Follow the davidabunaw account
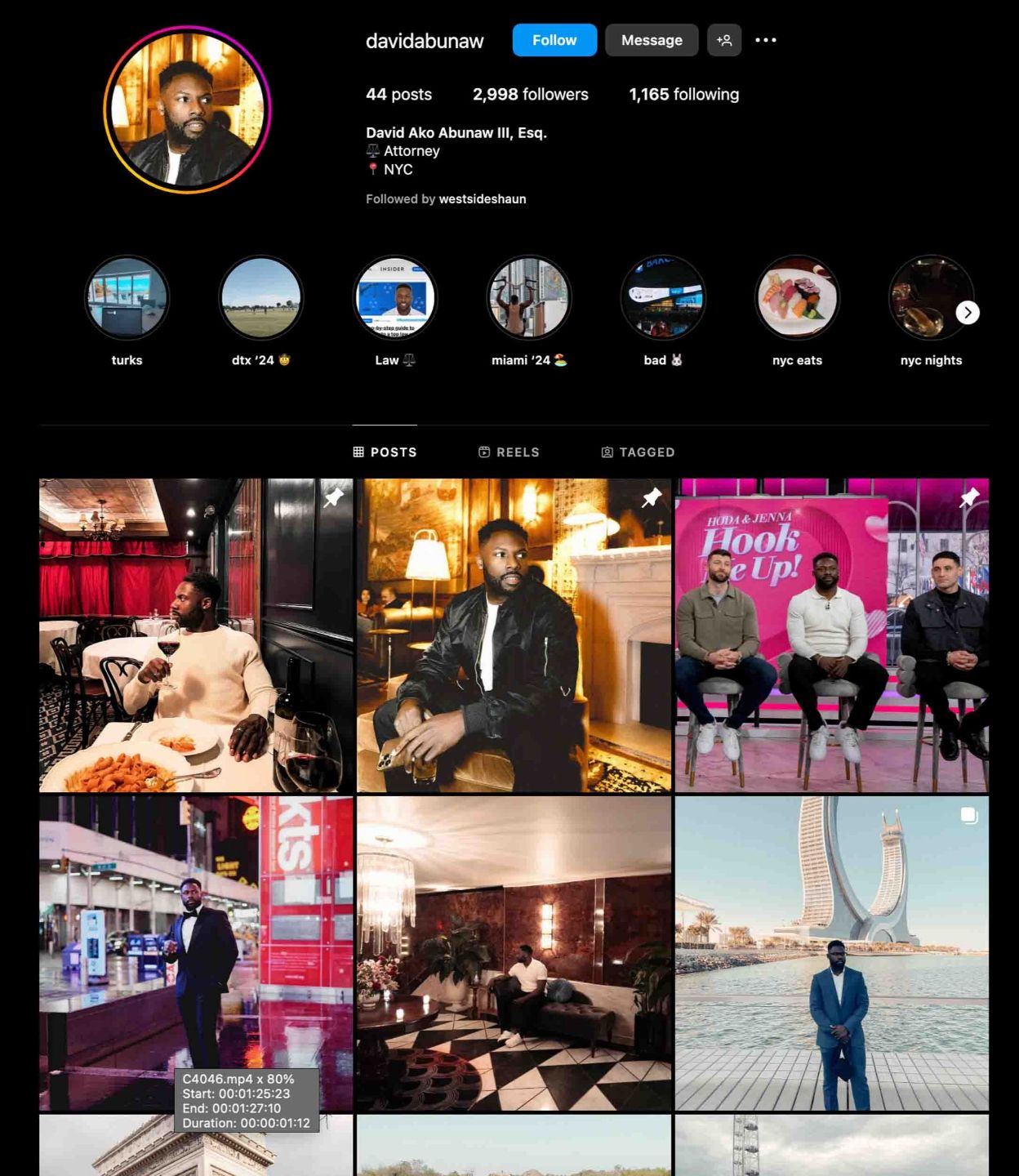 coord(554,40)
